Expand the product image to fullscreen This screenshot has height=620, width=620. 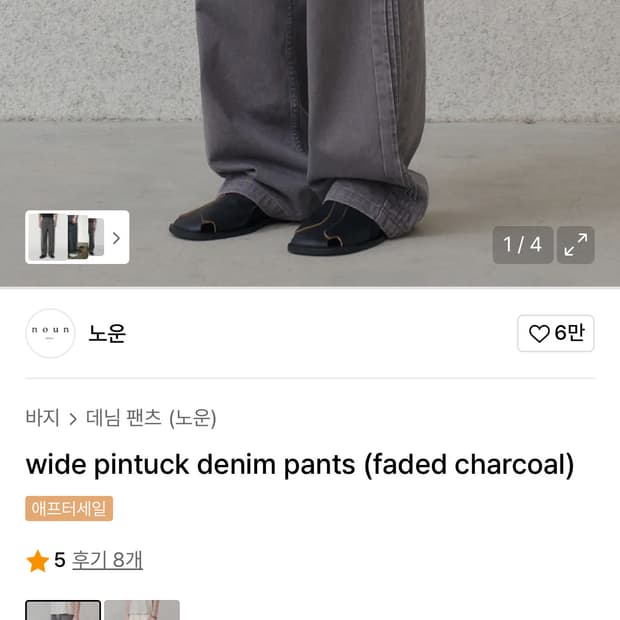[x=575, y=245]
